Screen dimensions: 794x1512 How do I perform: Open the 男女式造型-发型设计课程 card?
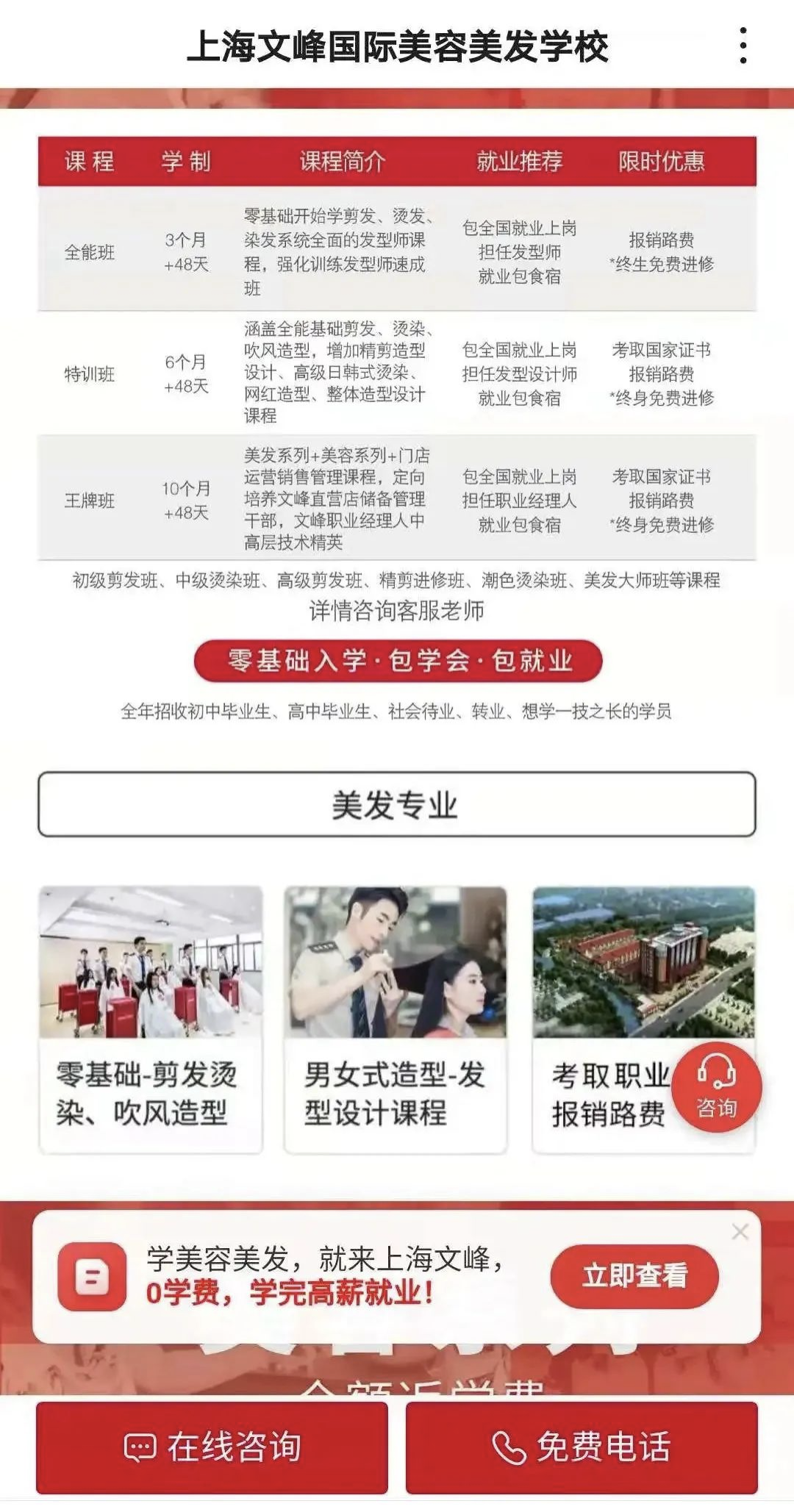click(396, 1019)
